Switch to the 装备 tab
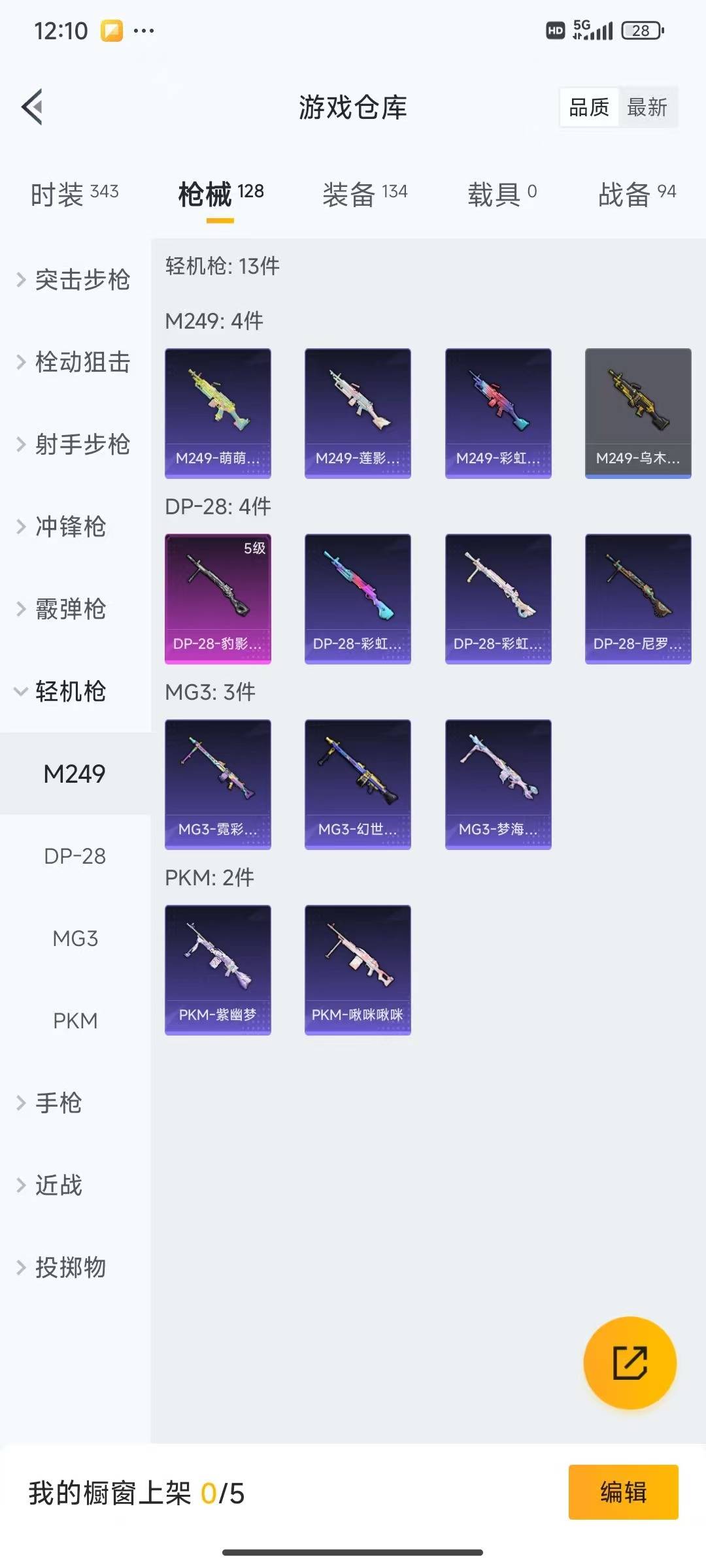 [365, 194]
